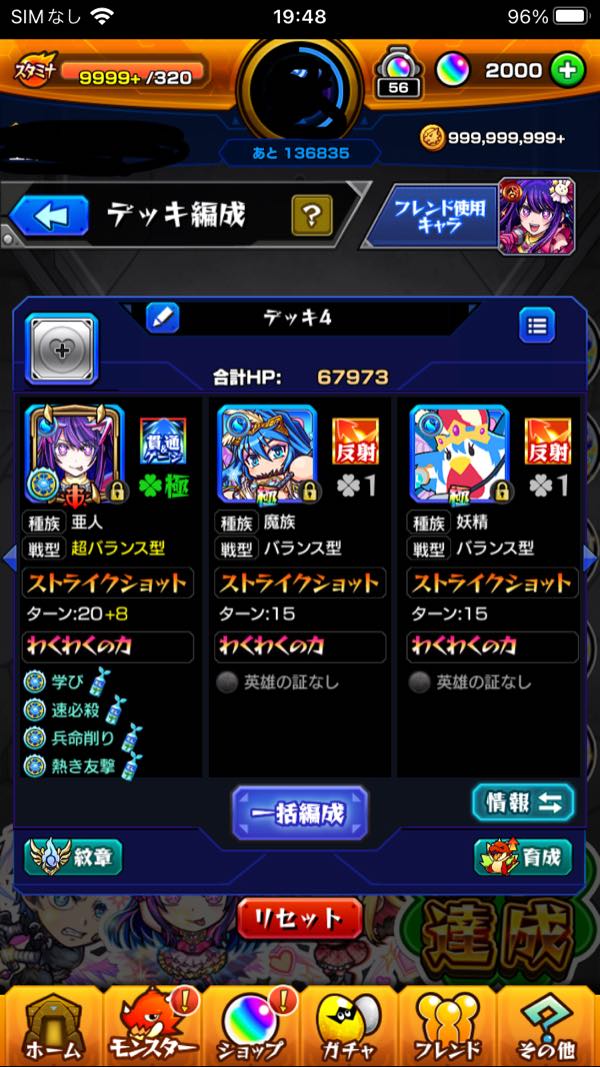Select the purple-haired 亜人 character

(x=72, y=453)
